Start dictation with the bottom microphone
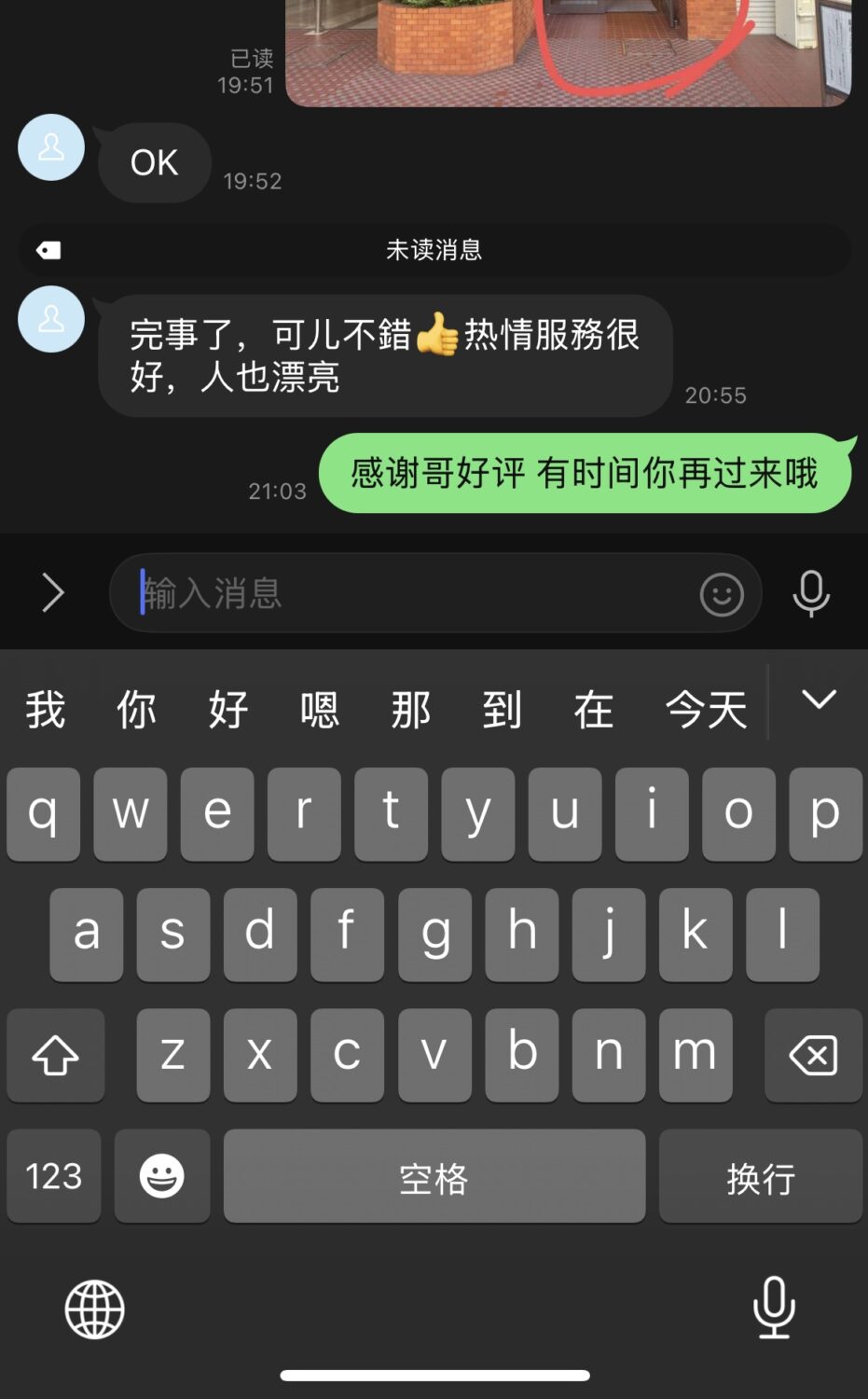The width and height of the screenshot is (868, 1399). pos(773,1307)
